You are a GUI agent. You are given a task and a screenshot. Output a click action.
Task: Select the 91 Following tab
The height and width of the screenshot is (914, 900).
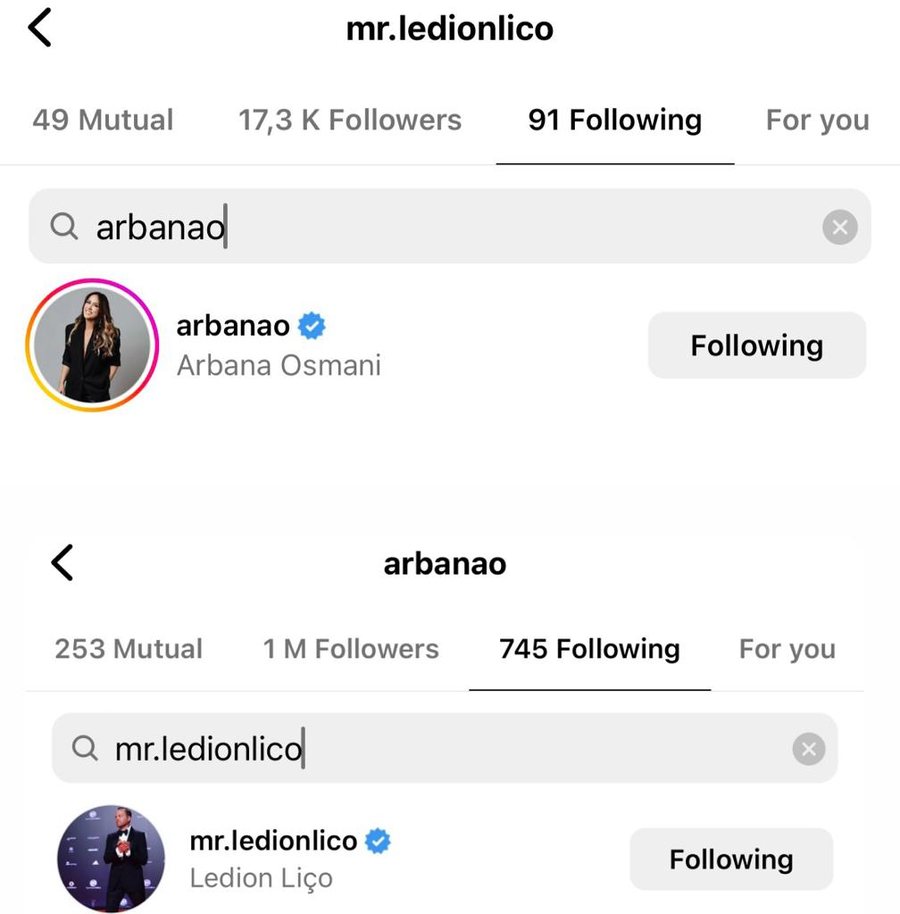[x=614, y=121]
